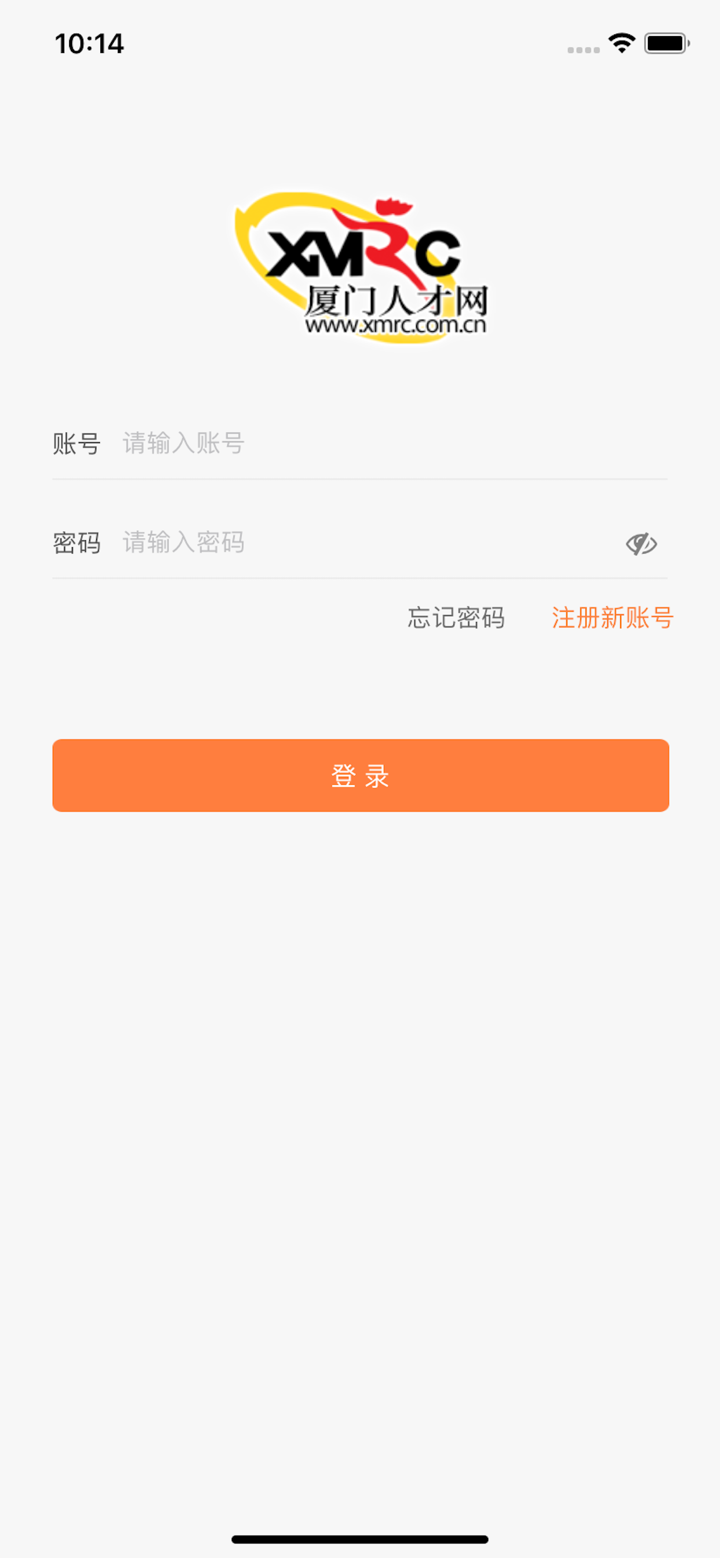Click the clock showing 10:14
The image size is (720, 1558).
coord(91,44)
